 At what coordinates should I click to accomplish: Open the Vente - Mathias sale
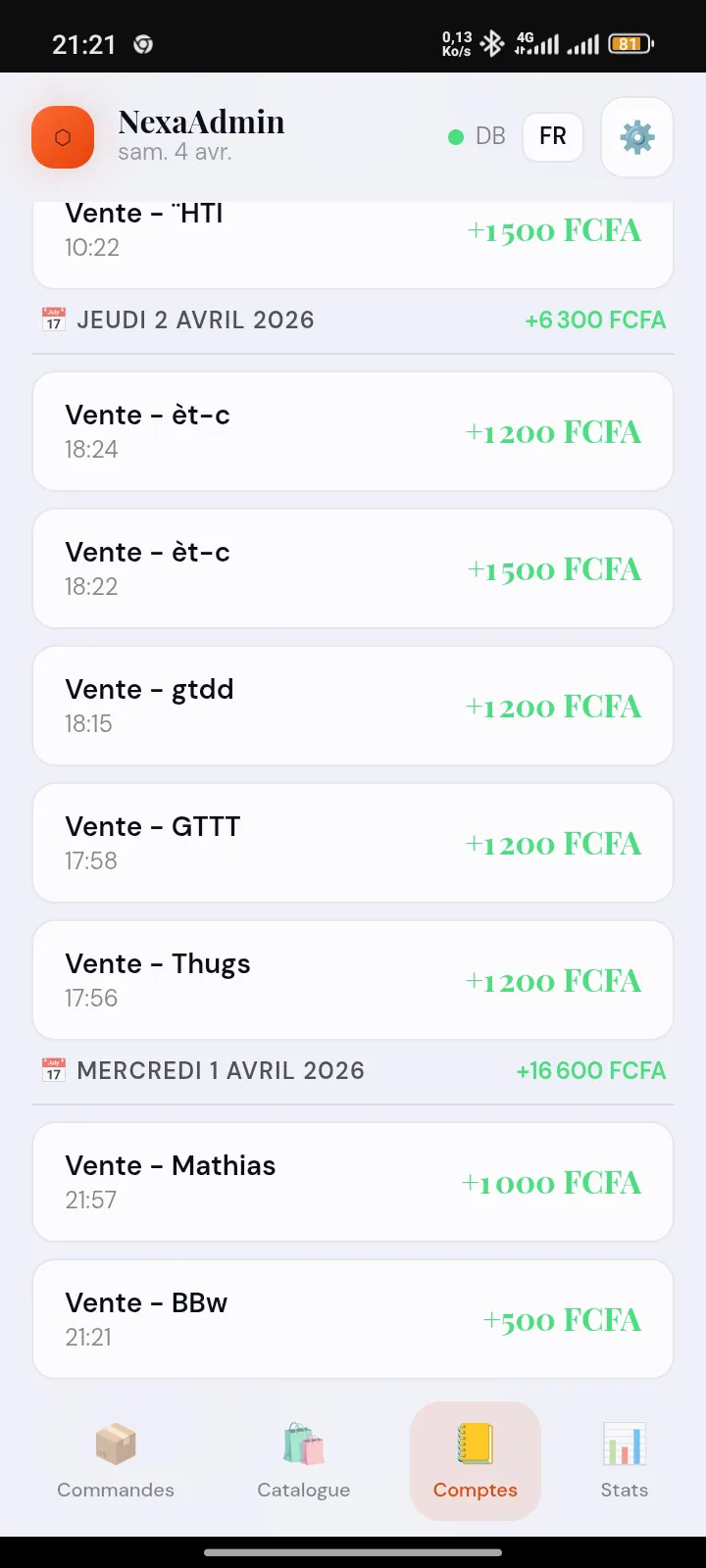[x=353, y=1182]
